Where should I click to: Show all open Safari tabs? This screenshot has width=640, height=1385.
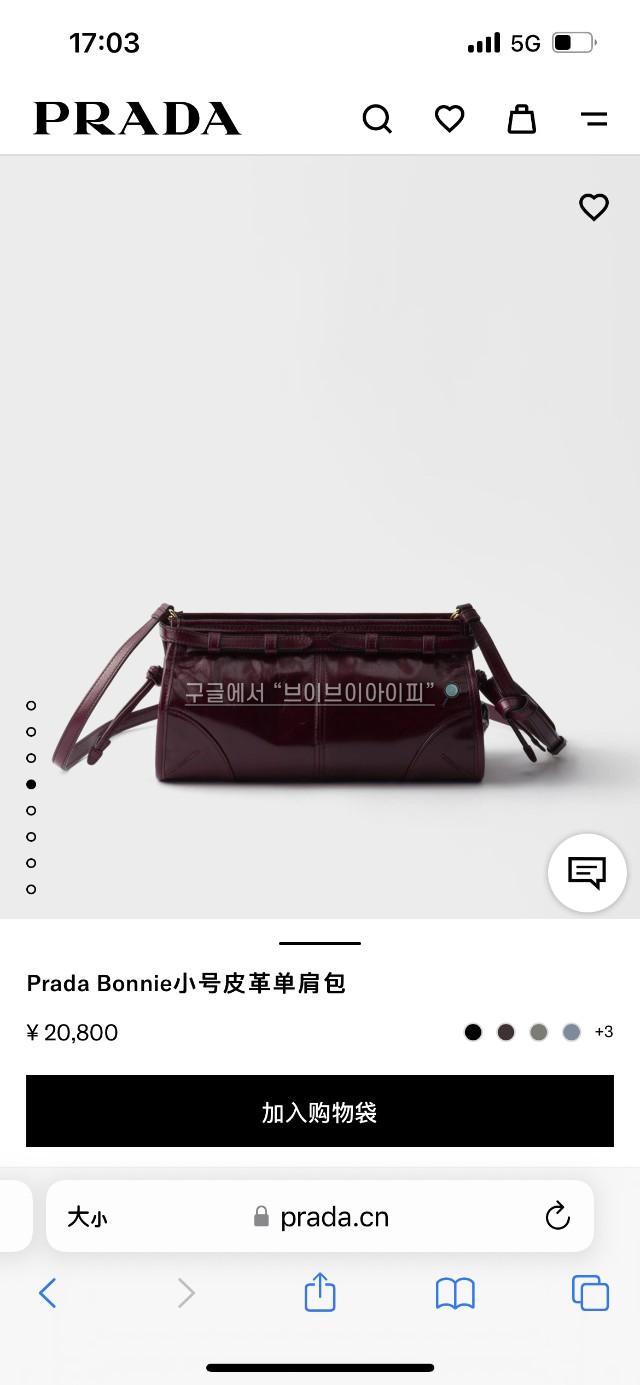click(590, 1293)
